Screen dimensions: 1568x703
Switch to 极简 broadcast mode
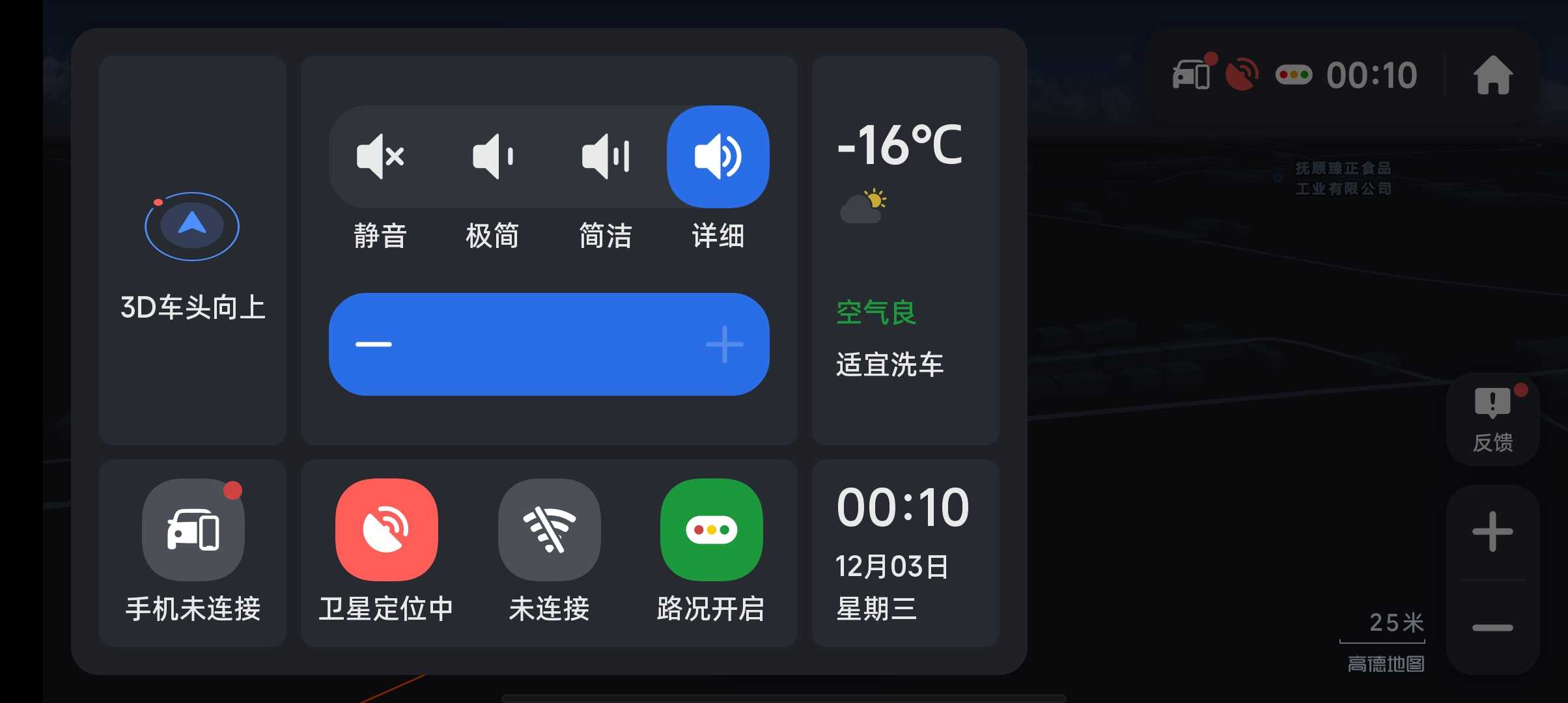click(x=493, y=157)
